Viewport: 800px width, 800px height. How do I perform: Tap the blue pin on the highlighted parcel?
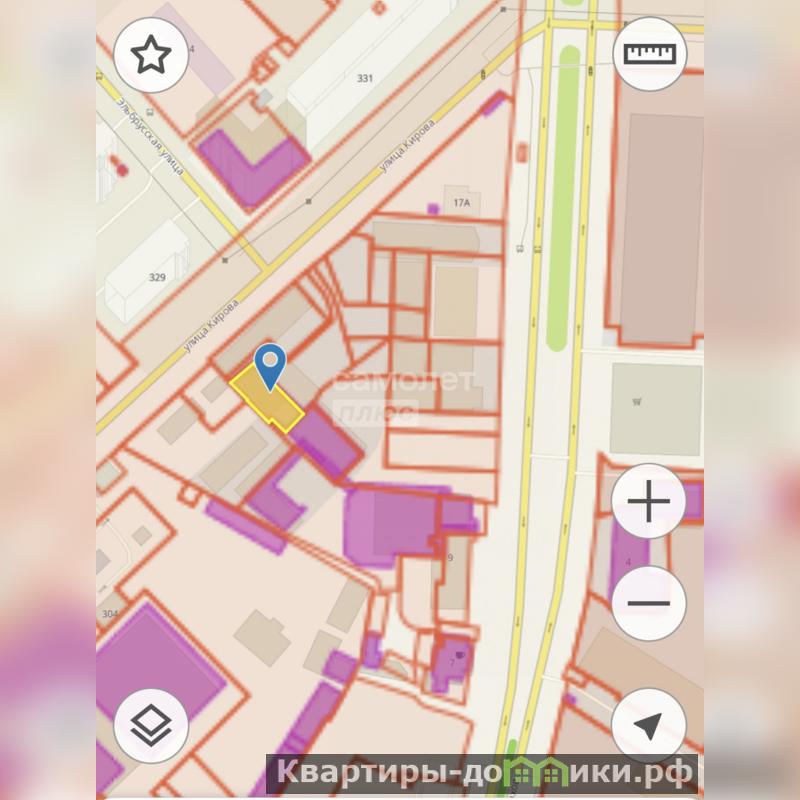pos(270,365)
